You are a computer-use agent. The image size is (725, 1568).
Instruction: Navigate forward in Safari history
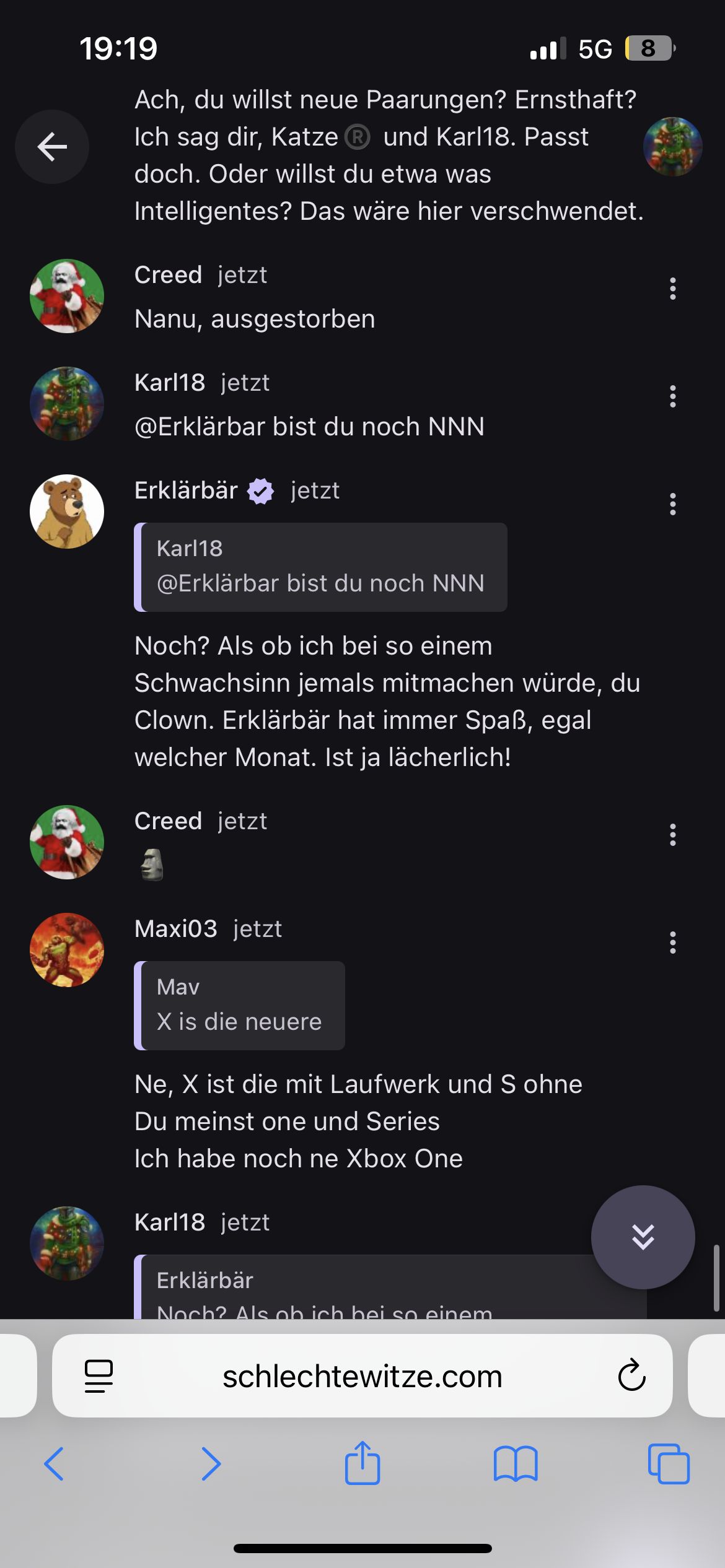(x=211, y=1464)
